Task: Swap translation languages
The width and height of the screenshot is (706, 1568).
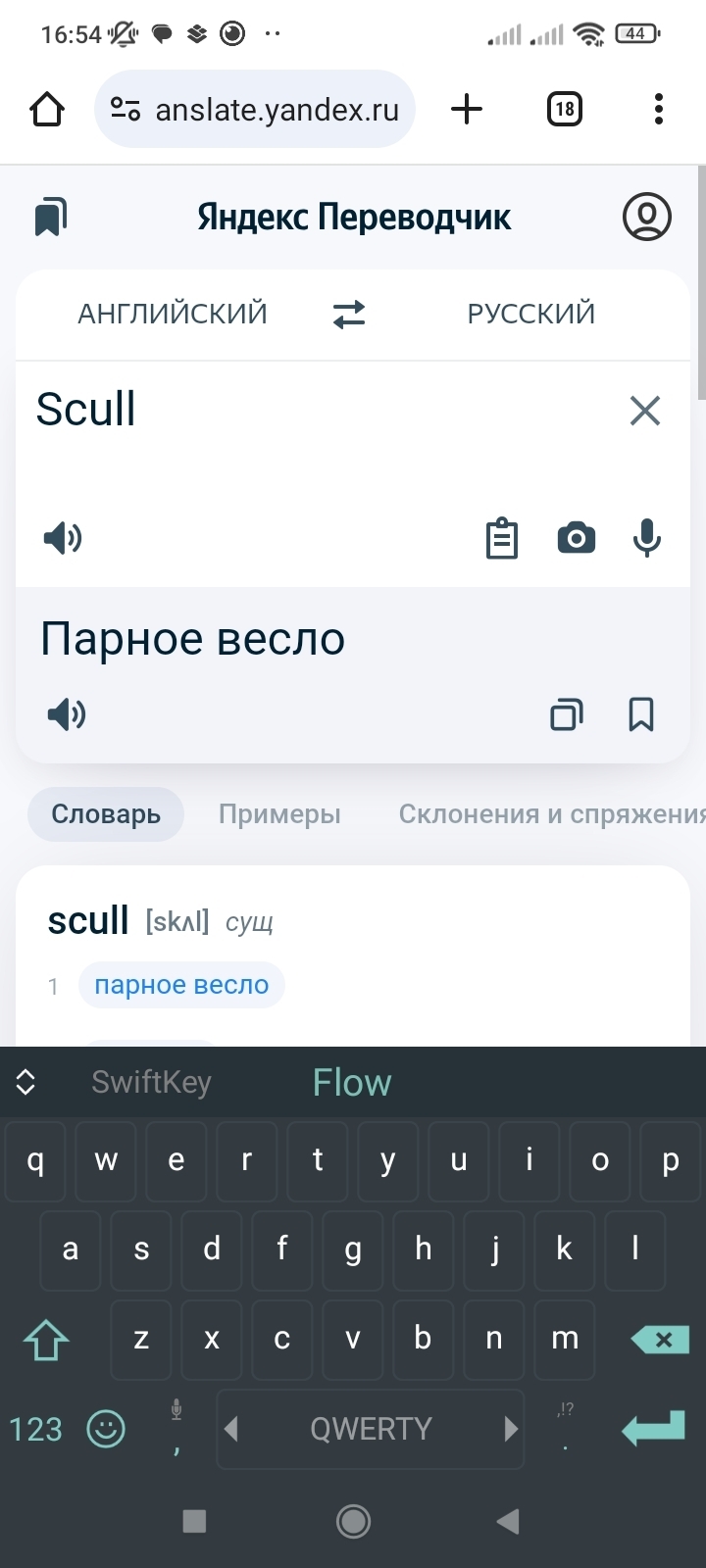Action: 349,314
